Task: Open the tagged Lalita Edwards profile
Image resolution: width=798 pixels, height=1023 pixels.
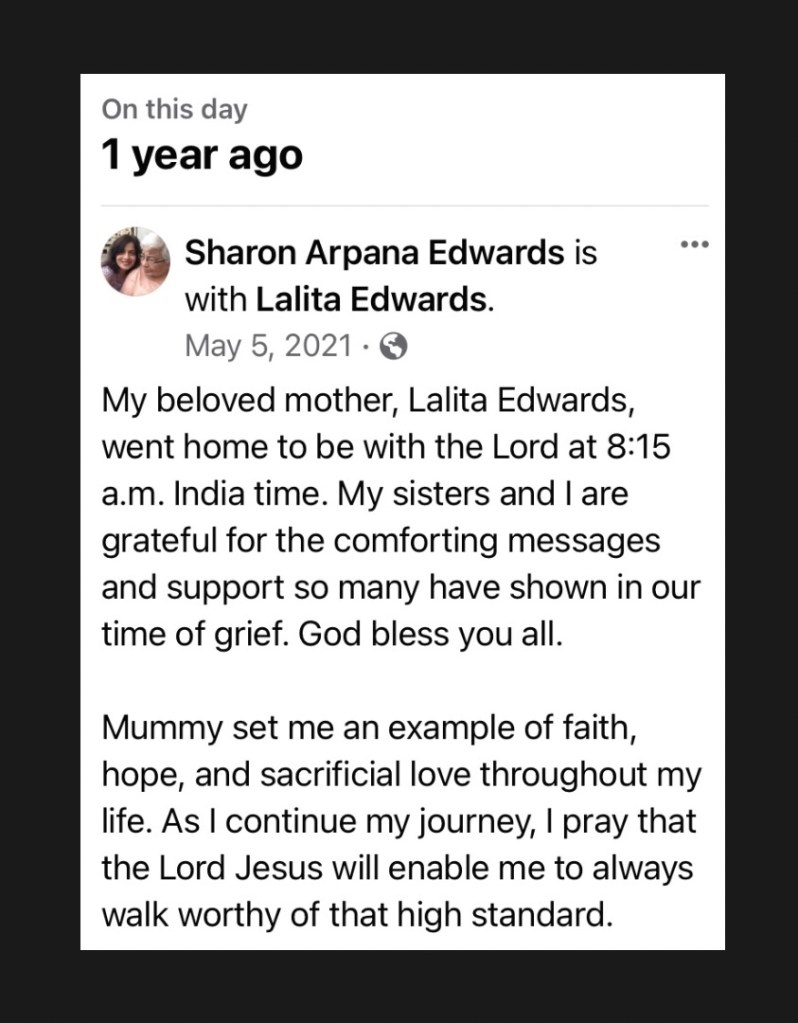Action: [x=372, y=299]
